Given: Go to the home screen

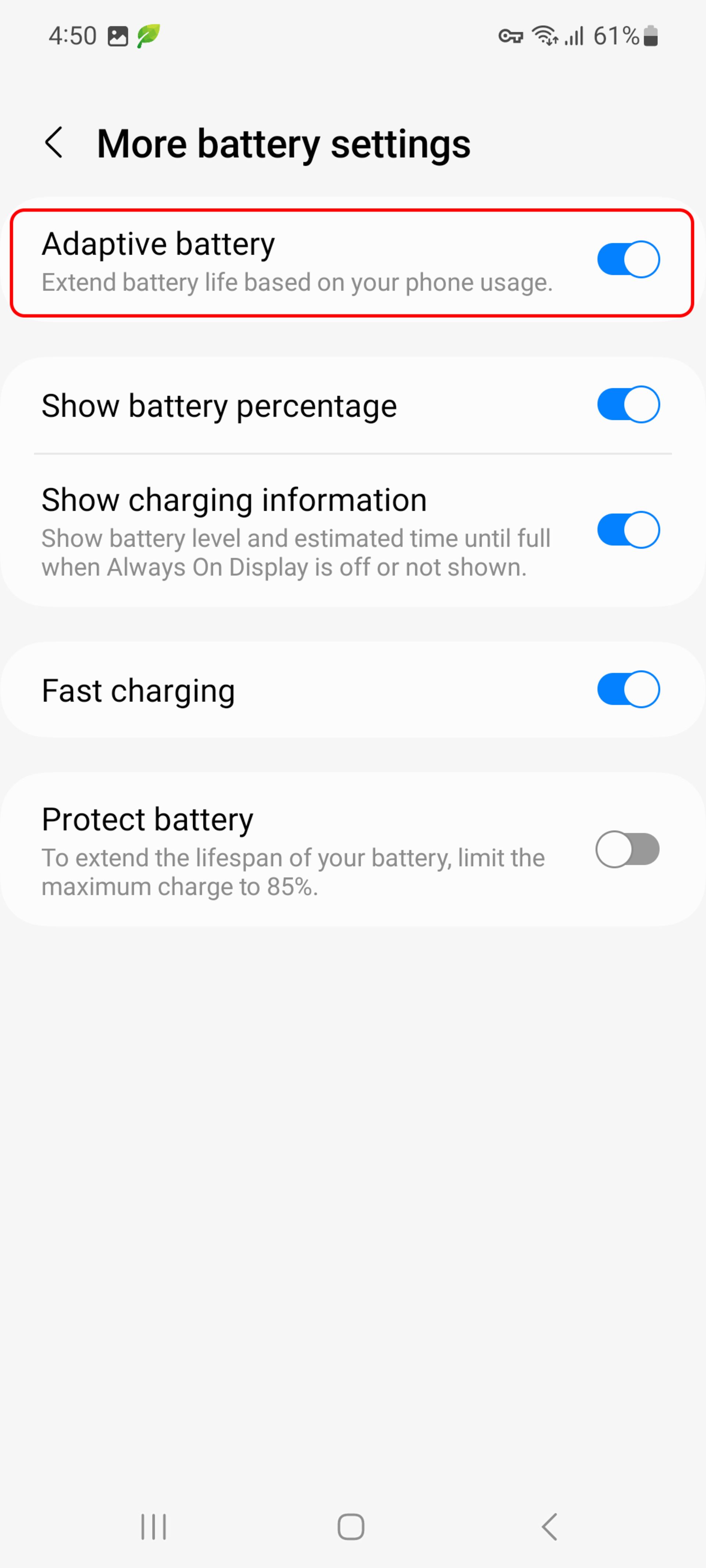Looking at the screenshot, I should [351, 1526].
